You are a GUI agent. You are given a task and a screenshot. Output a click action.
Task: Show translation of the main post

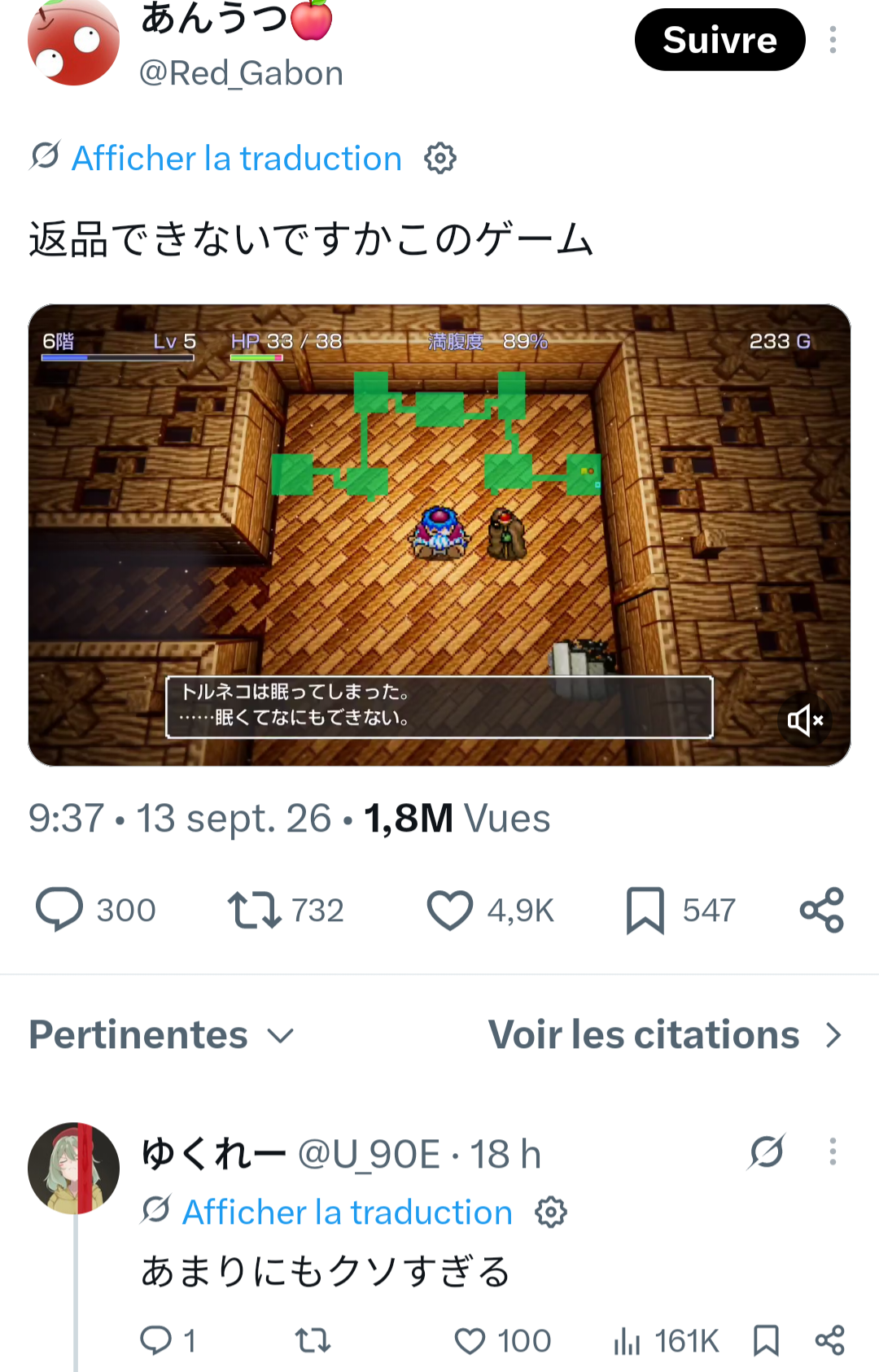coord(237,158)
